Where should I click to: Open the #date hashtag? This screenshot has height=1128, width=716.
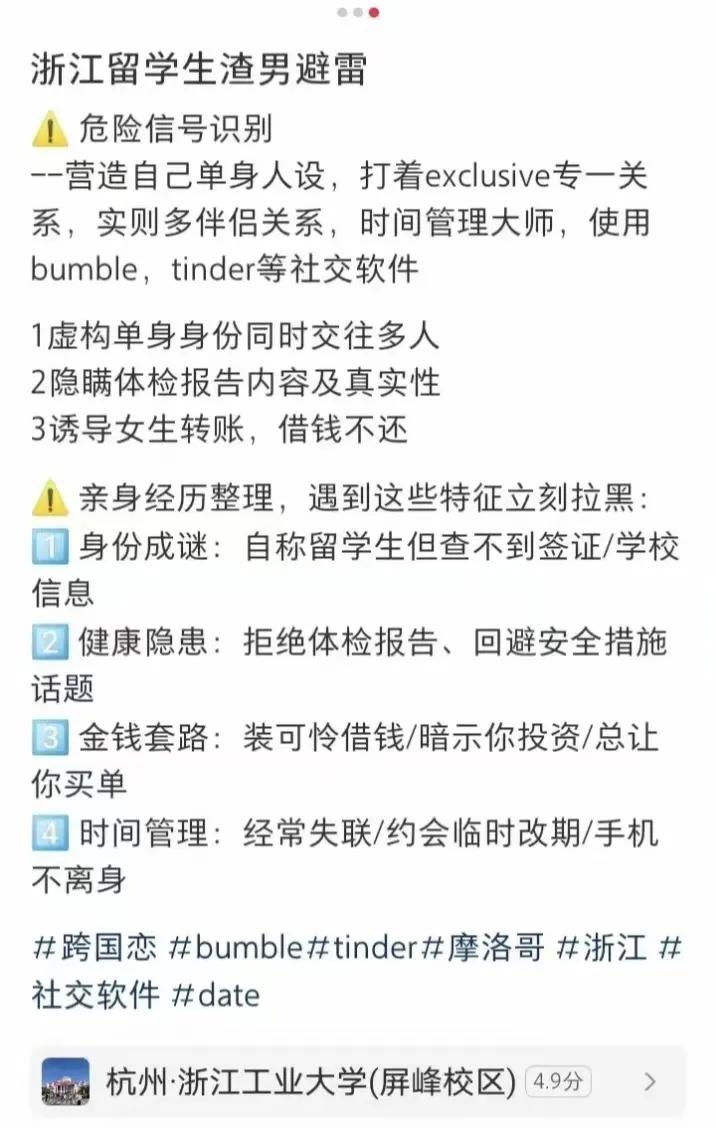tap(215, 995)
